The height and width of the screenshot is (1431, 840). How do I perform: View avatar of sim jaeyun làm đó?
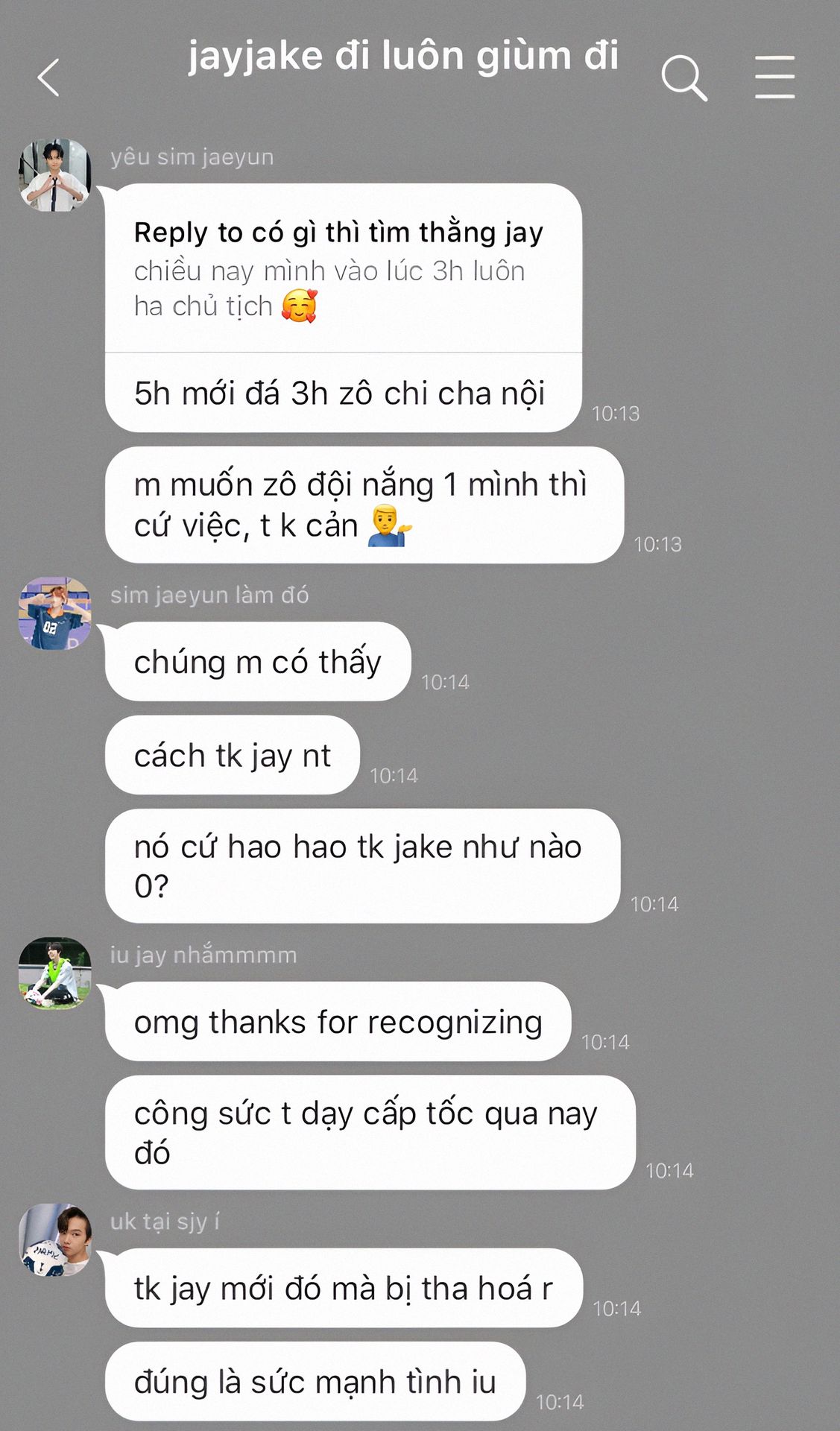point(55,613)
